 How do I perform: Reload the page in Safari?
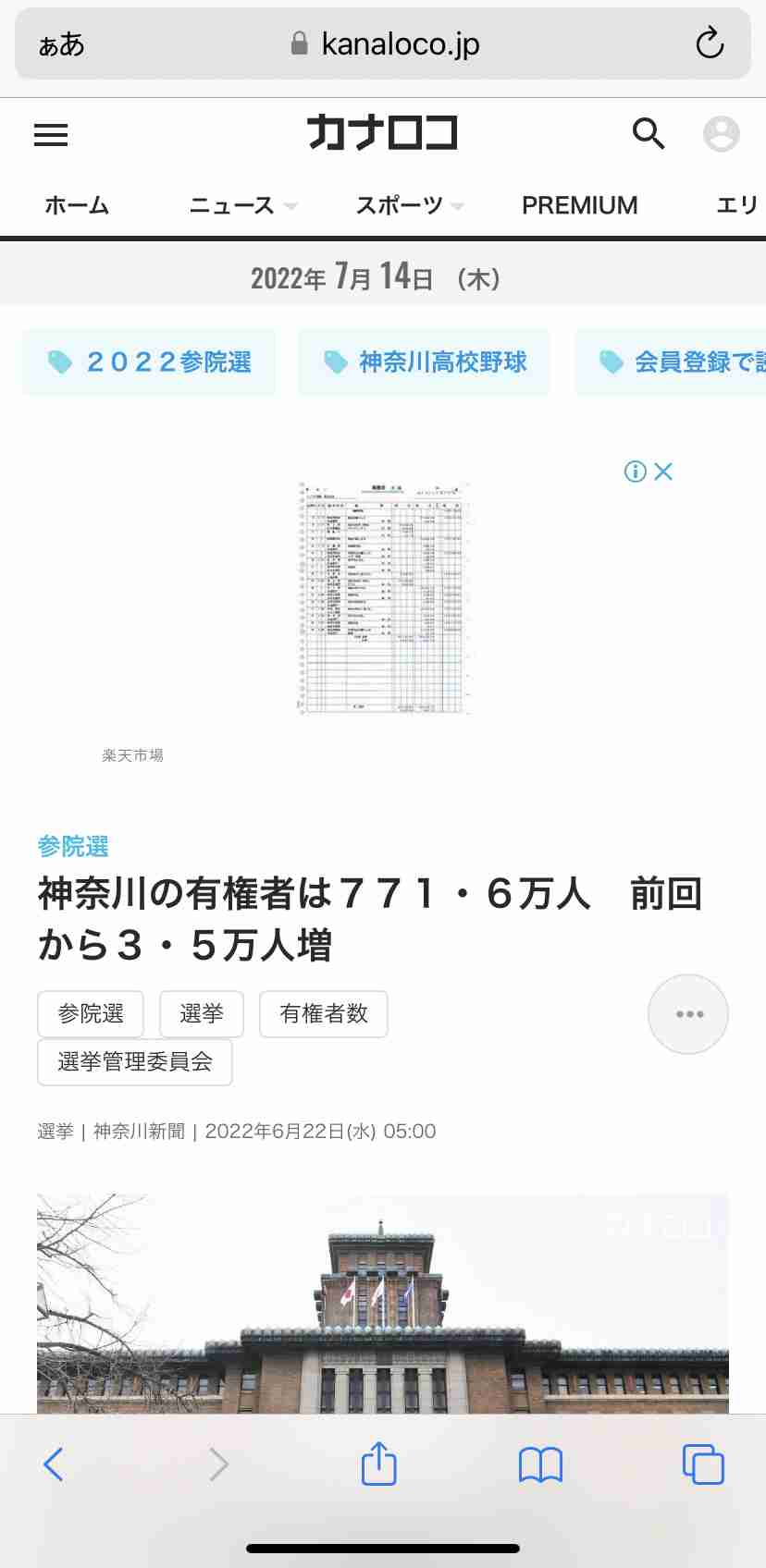[x=710, y=43]
